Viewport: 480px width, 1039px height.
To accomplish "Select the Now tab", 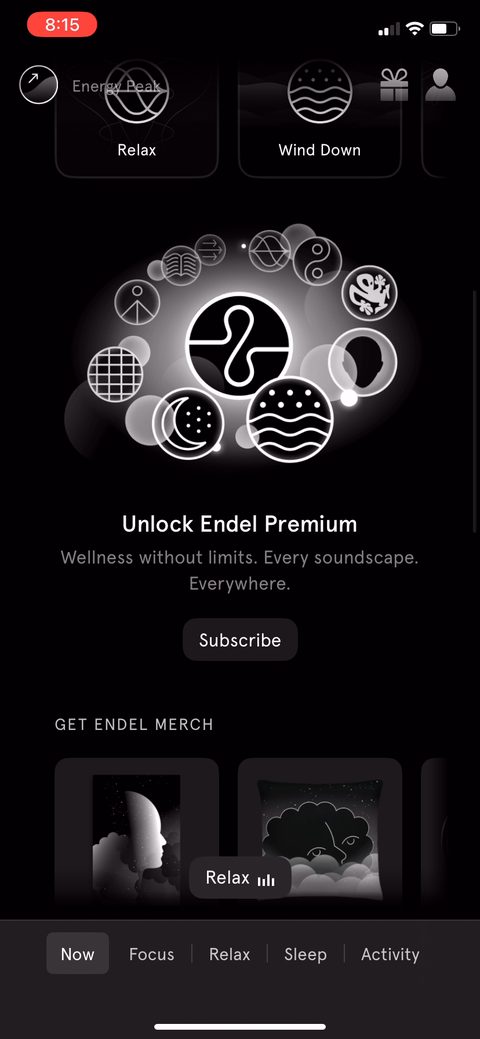I will 78,954.
